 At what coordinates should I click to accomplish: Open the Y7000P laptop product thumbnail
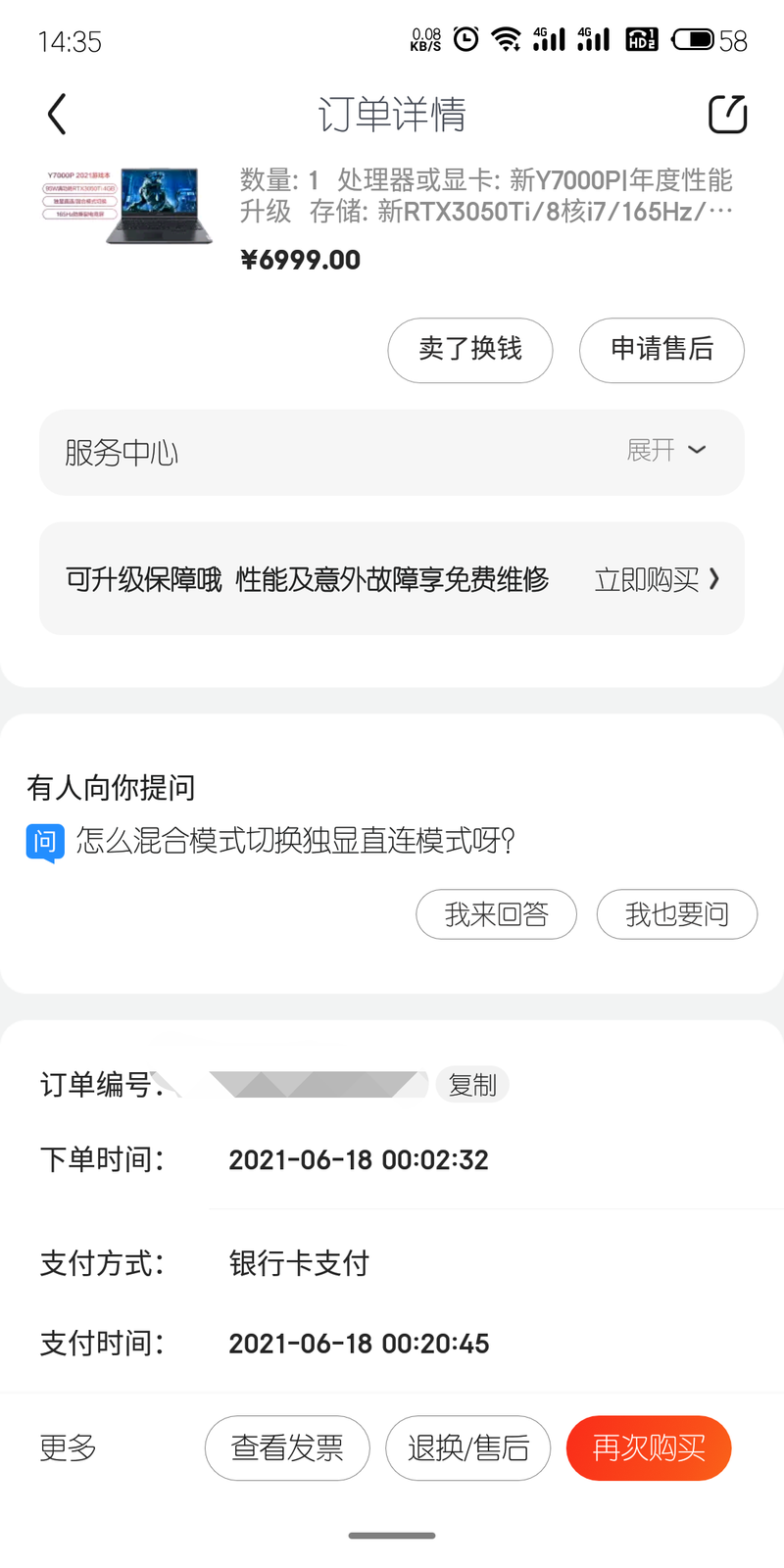(125, 206)
